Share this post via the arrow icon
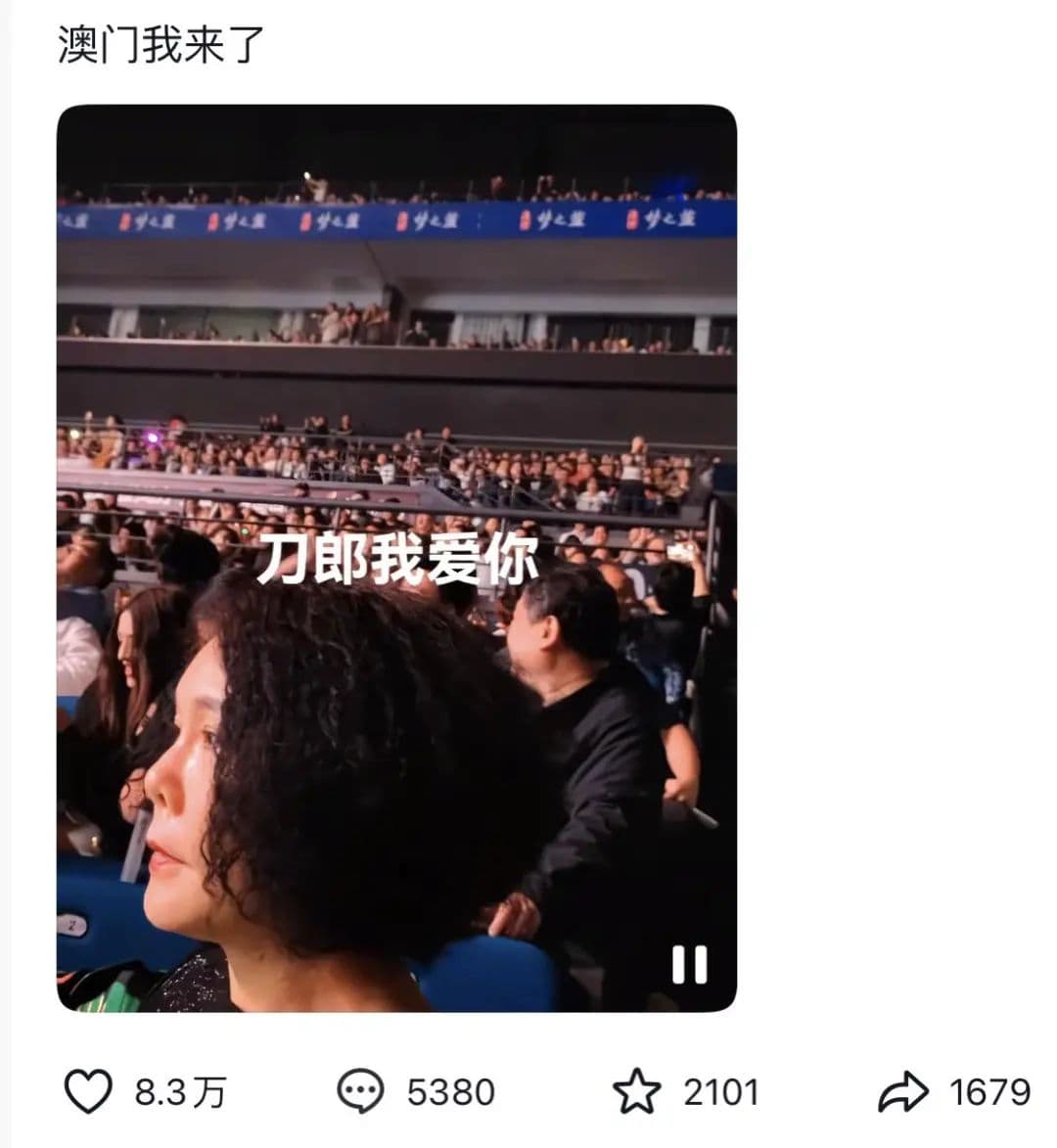1057x1148 pixels. [901, 1091]
